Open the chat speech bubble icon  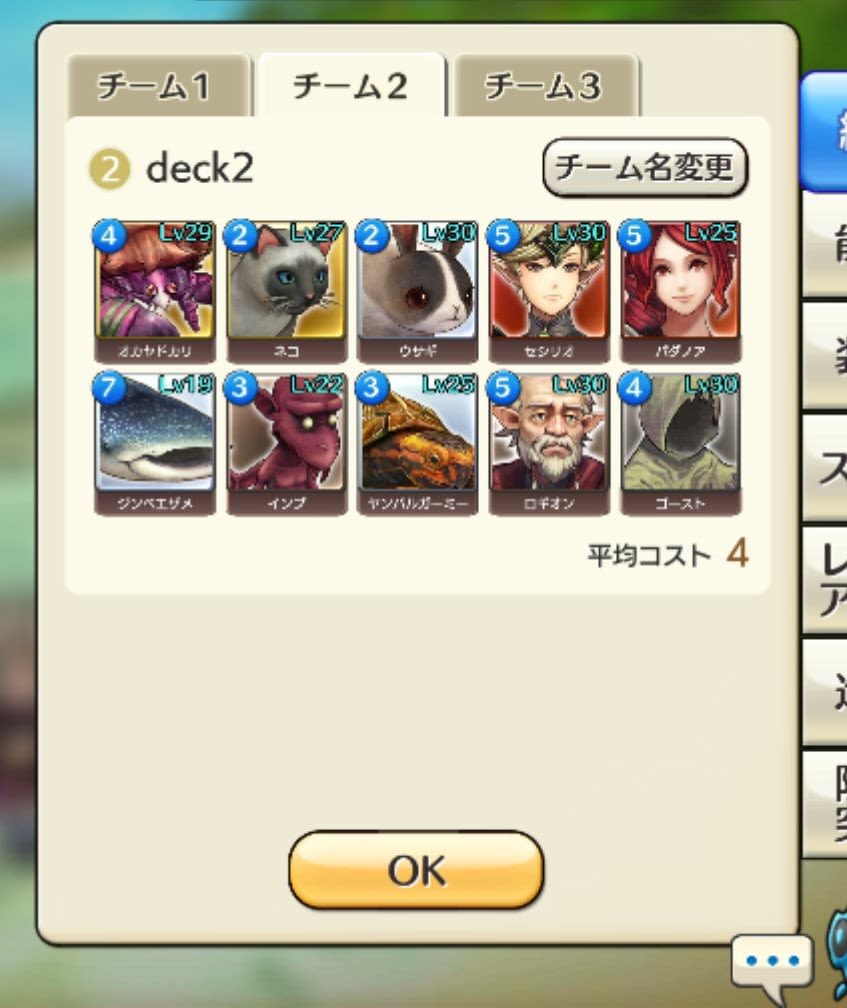coord(773,962)
